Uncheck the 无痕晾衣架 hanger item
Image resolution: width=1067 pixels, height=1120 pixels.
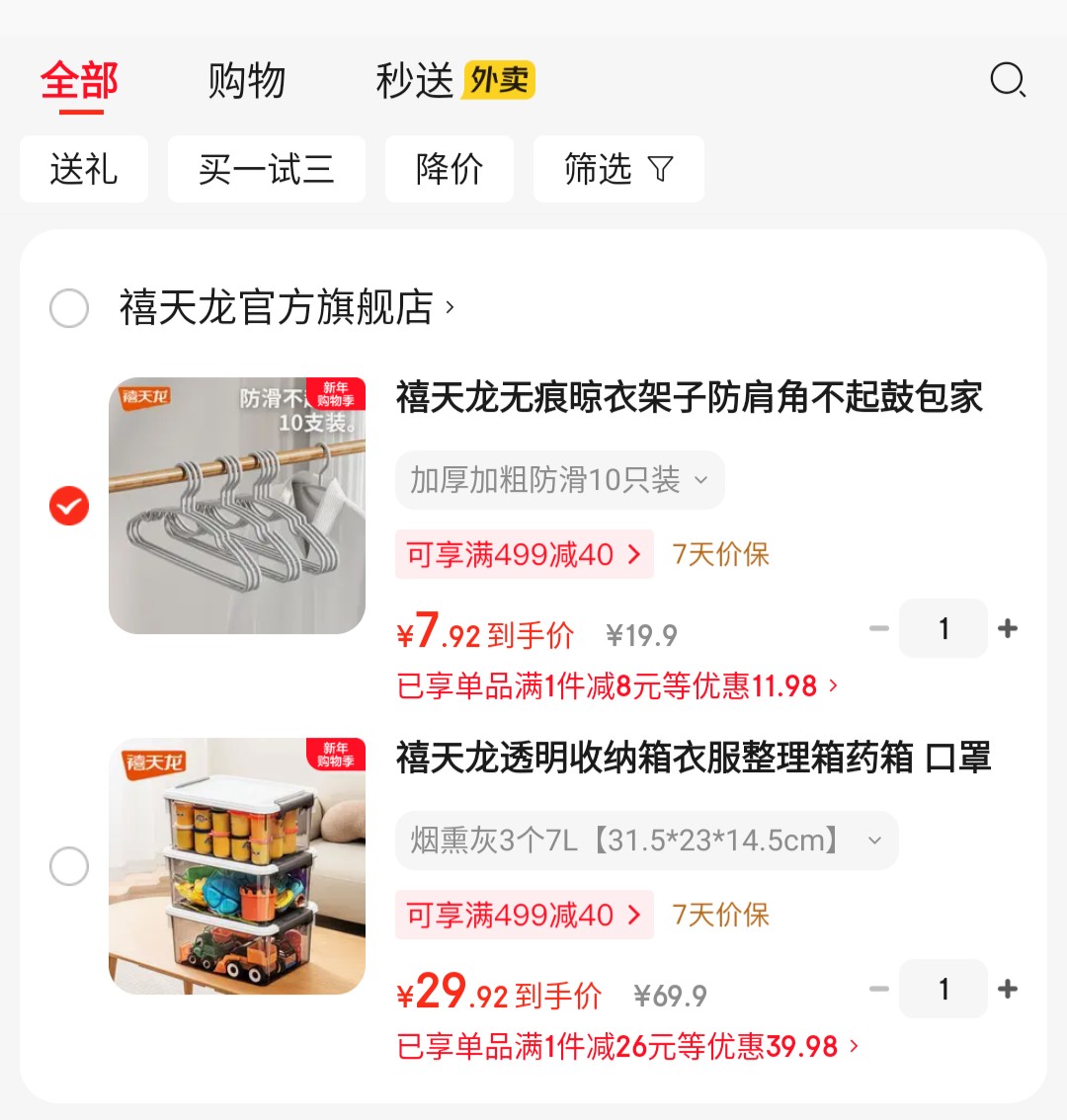[x=69, y=506]
